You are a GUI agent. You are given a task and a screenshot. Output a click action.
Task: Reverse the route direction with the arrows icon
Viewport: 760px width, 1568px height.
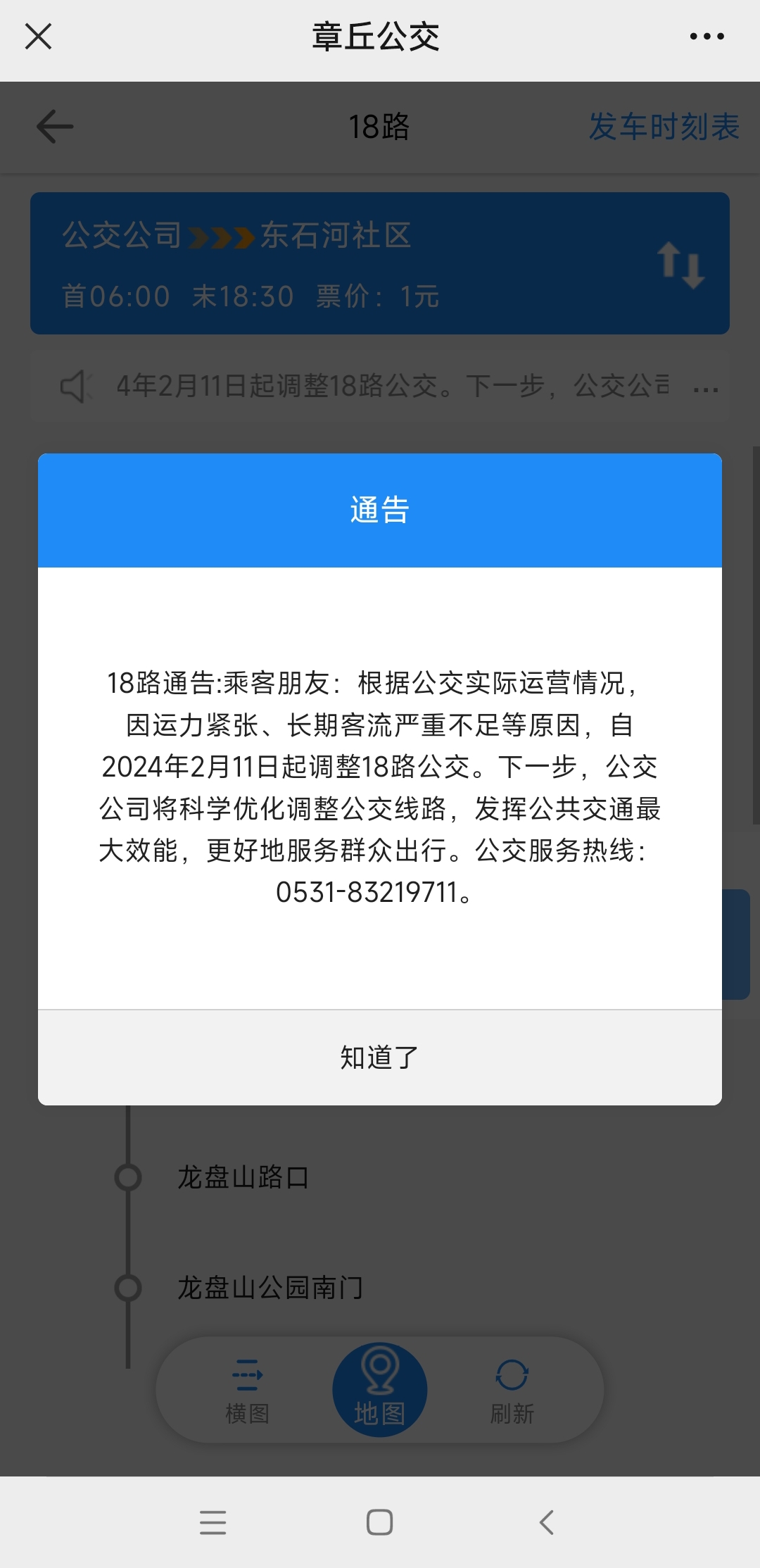(x=680, y=265)
